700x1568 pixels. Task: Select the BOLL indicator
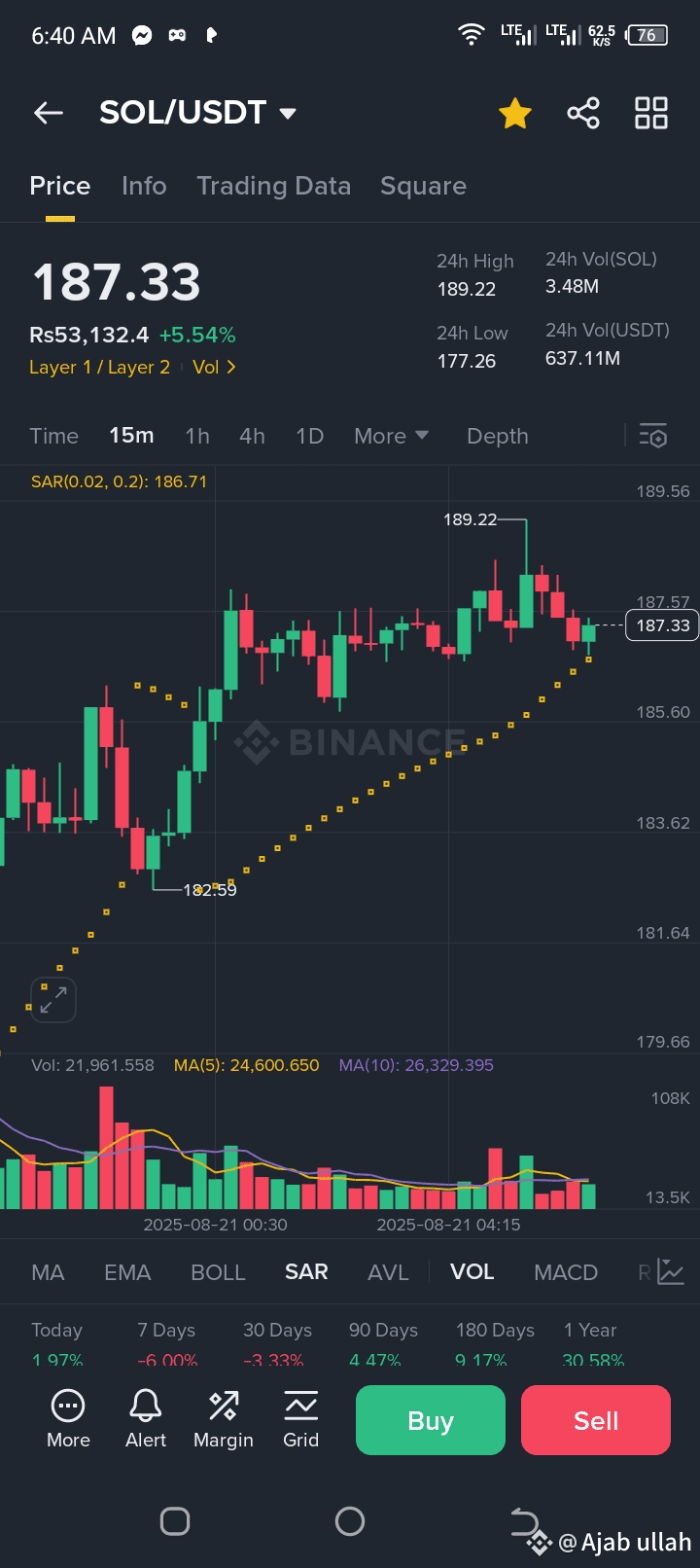click(218, 1272)
